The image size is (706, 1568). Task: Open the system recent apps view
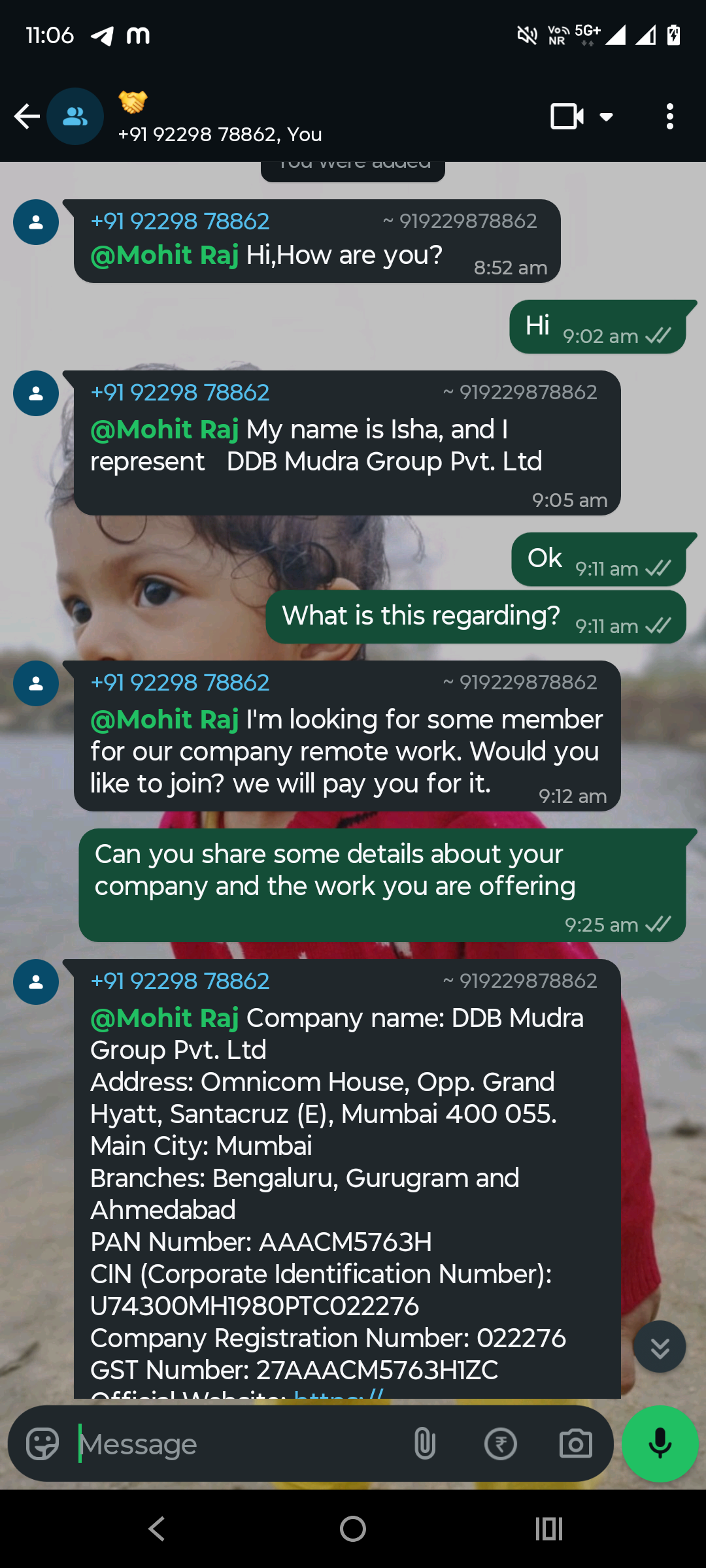pos(549,1529)
